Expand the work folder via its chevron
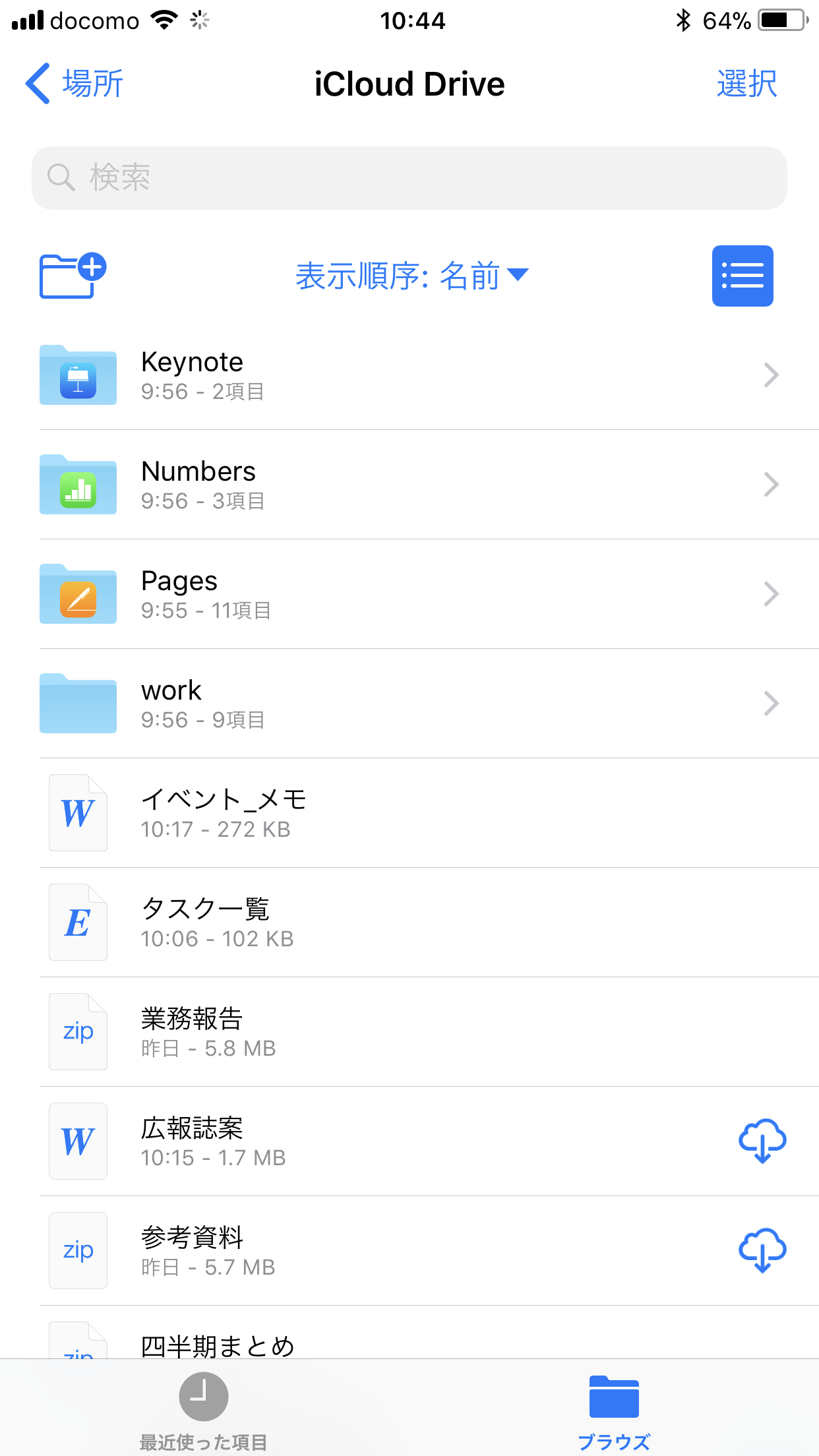This screenshot has width=819, height=1456. (770, 704)
